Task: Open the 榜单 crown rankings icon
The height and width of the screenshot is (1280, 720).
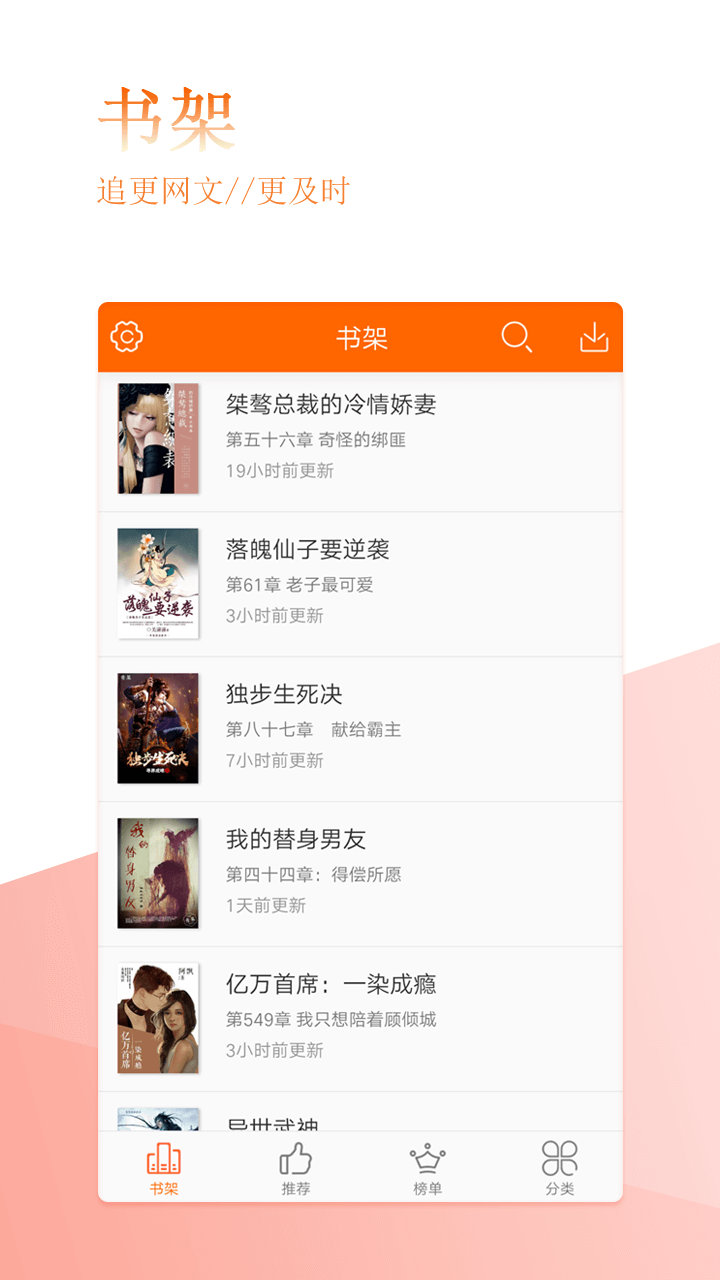Action: 427,1163
